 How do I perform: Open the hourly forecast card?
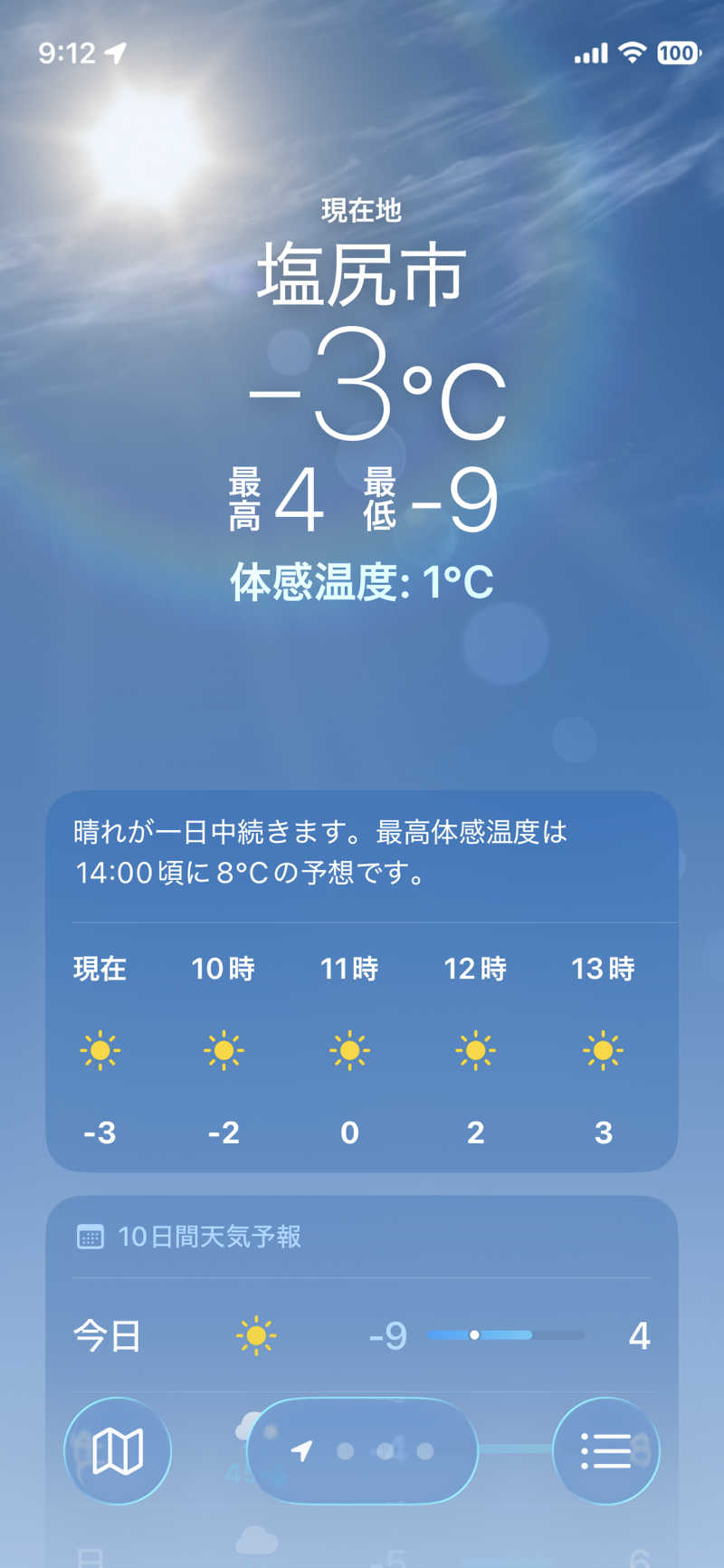(x=361, y=1050)
